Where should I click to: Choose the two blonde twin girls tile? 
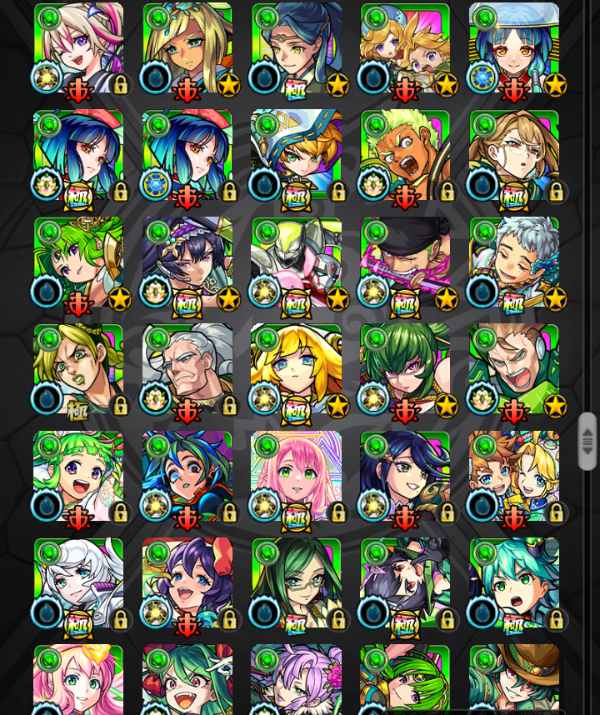[405, 47]
